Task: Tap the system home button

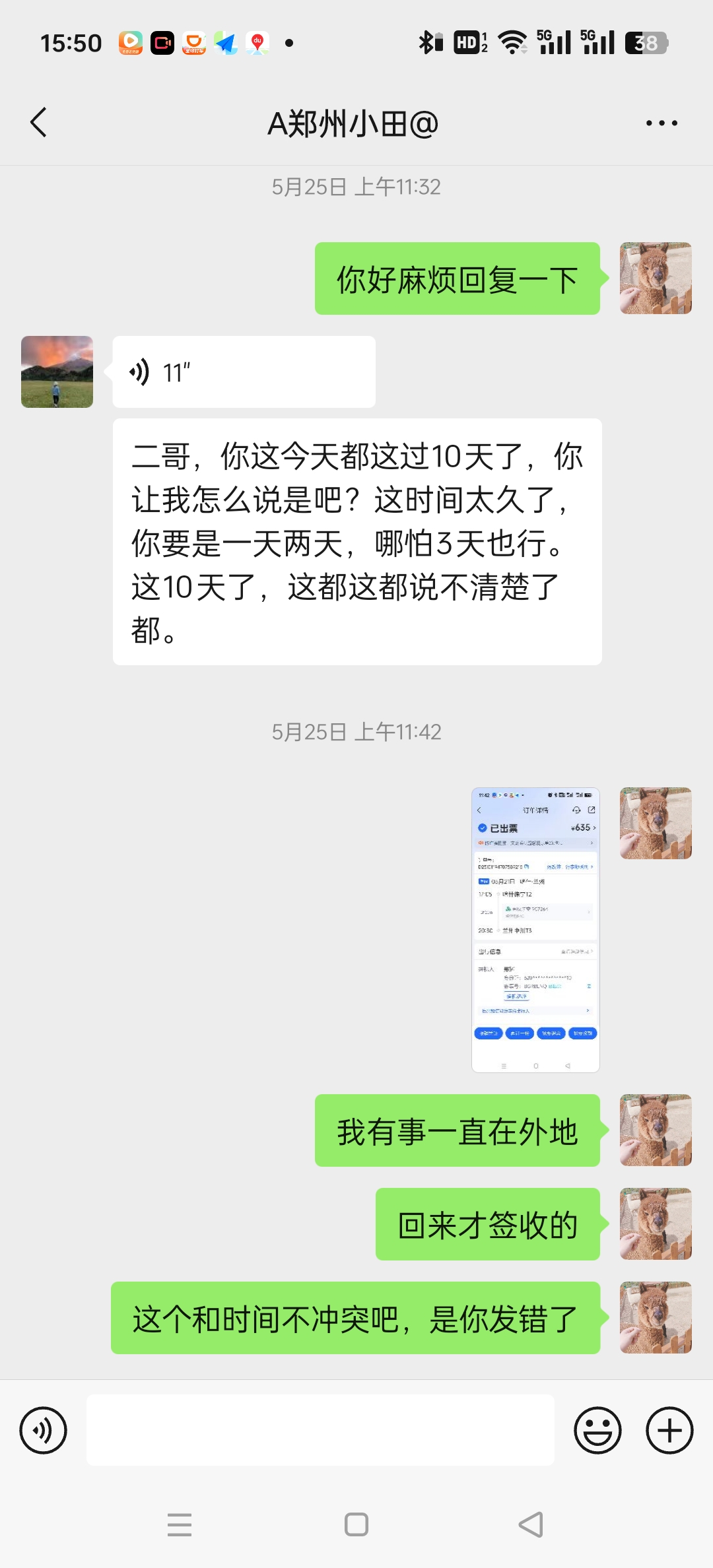Action: point(356,1524)
